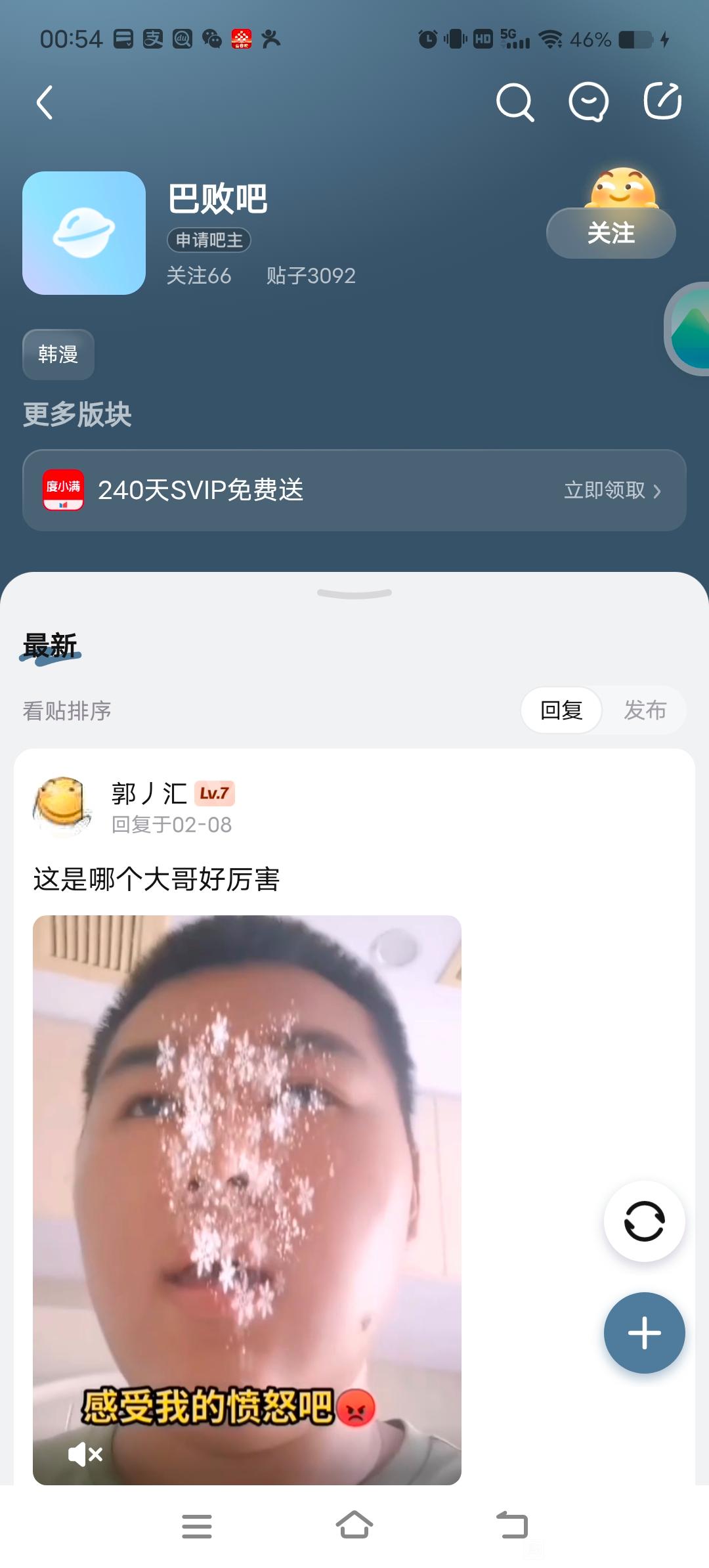Open search in 巴败吧

515,102
